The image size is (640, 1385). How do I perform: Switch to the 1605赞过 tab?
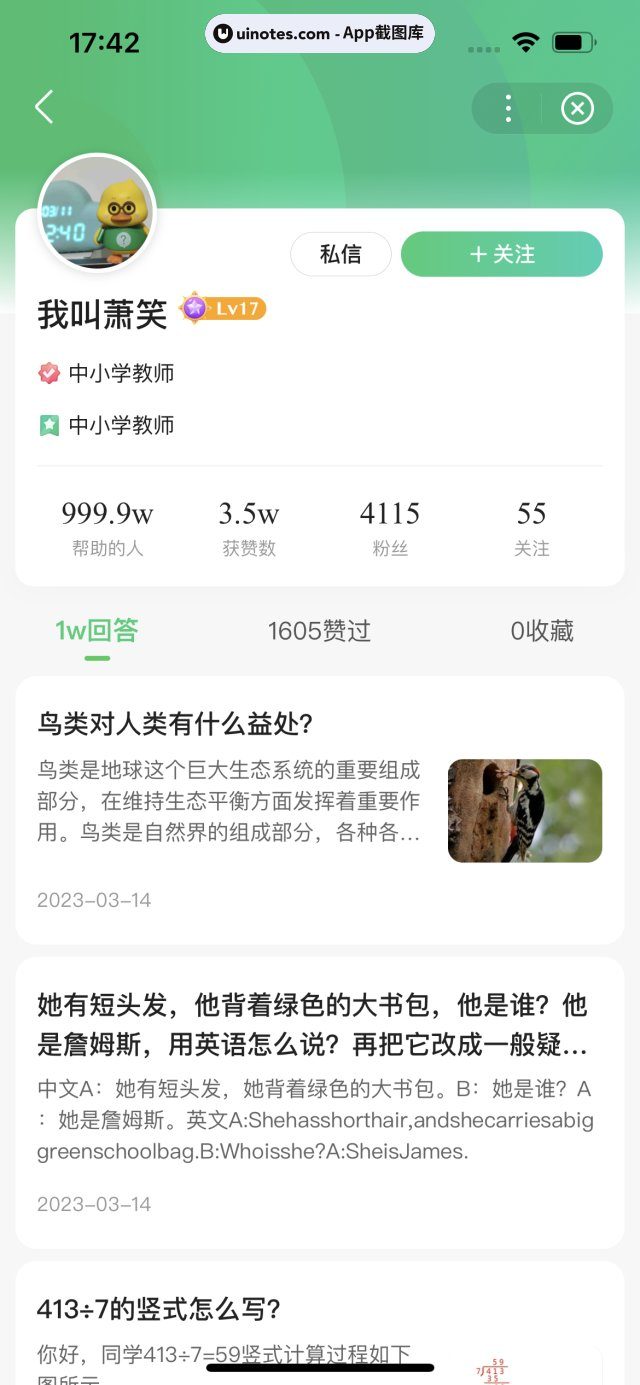pos(319,631)
